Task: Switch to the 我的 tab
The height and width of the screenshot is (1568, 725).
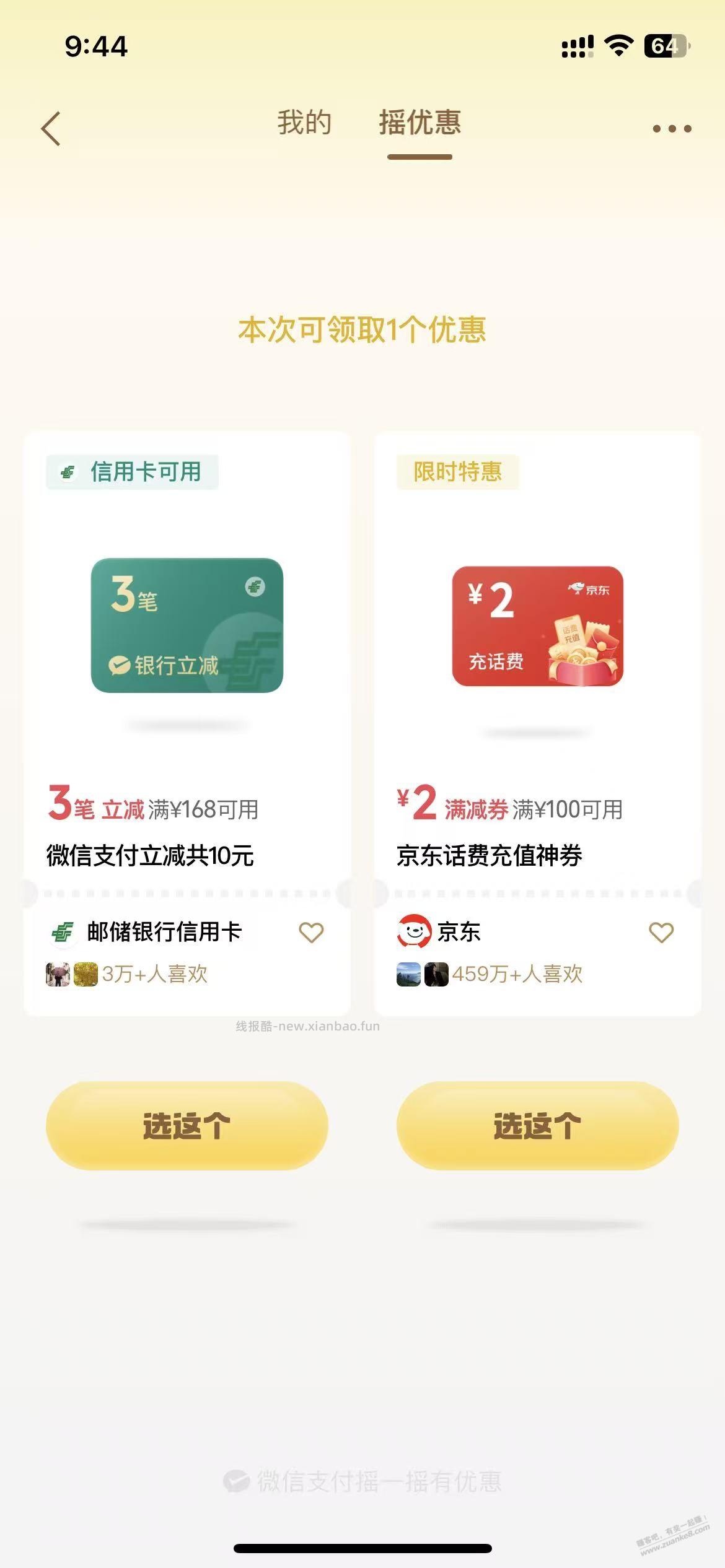Action: tap(303, 122)
